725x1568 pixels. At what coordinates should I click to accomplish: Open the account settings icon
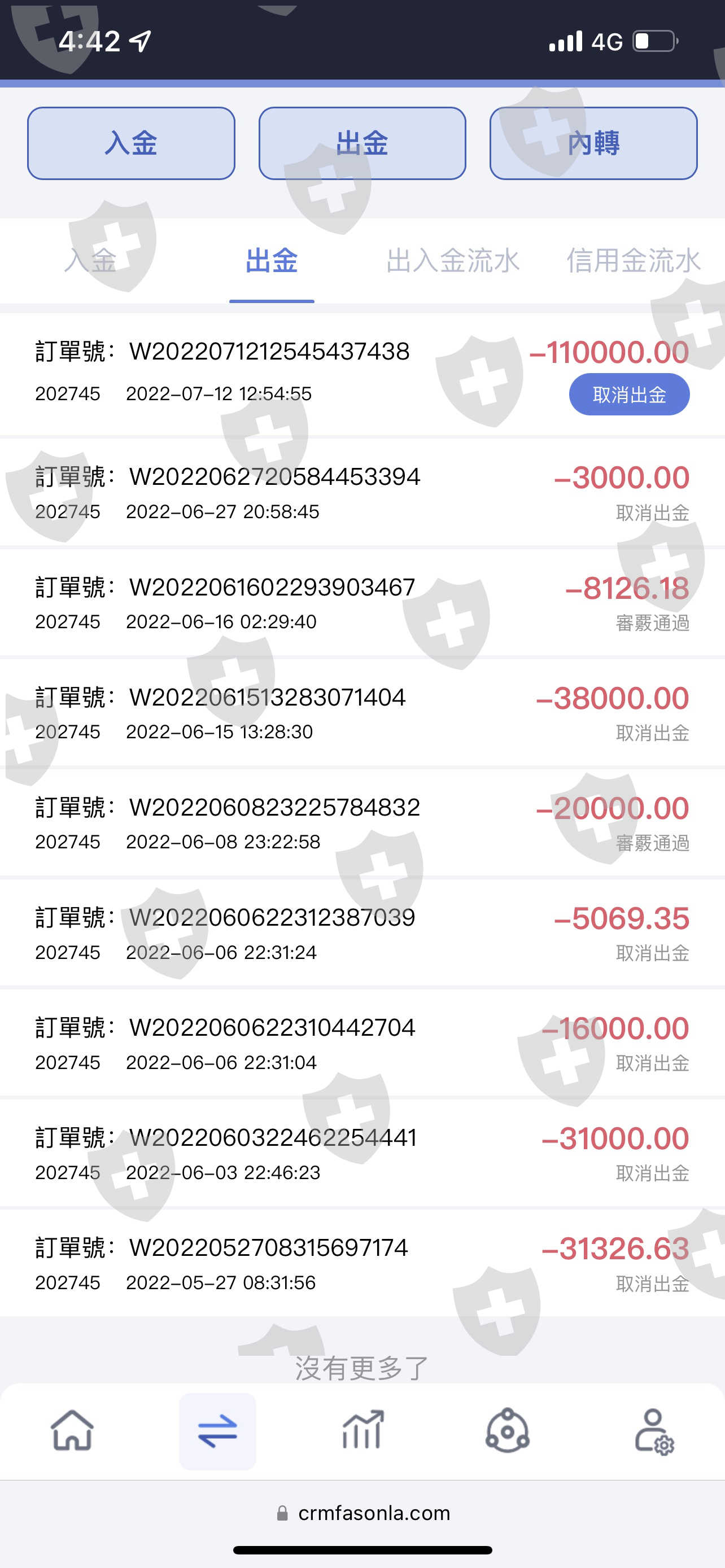654,1431
